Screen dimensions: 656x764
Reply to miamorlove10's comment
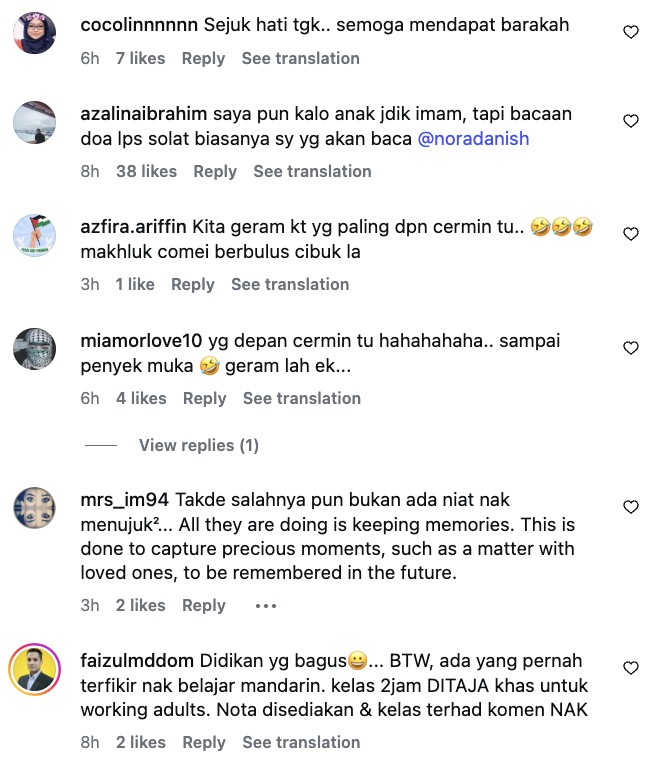(x=204, y=398)
